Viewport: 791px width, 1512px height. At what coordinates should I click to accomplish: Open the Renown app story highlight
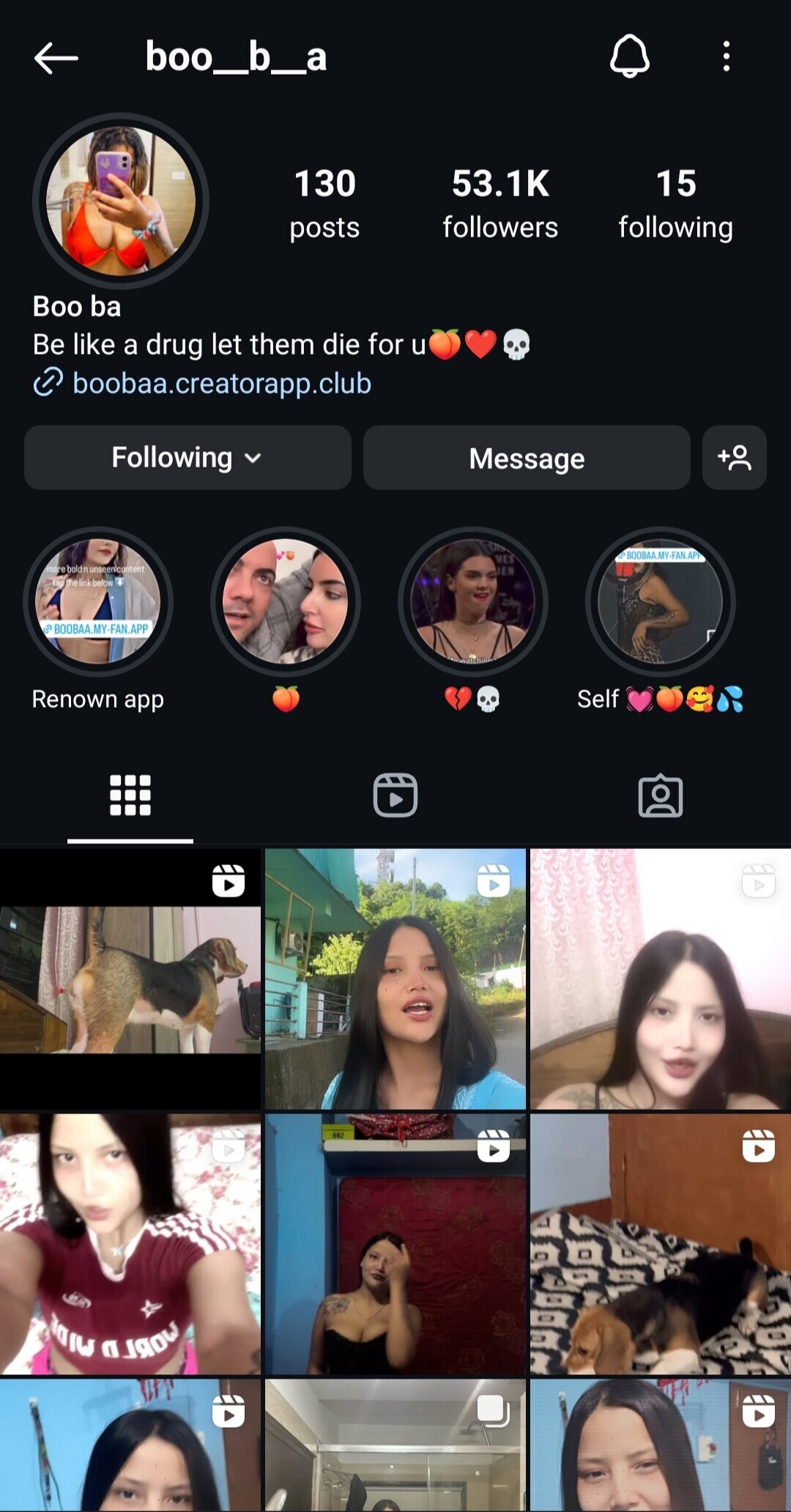pyautogui.click(x=98, y=602)
